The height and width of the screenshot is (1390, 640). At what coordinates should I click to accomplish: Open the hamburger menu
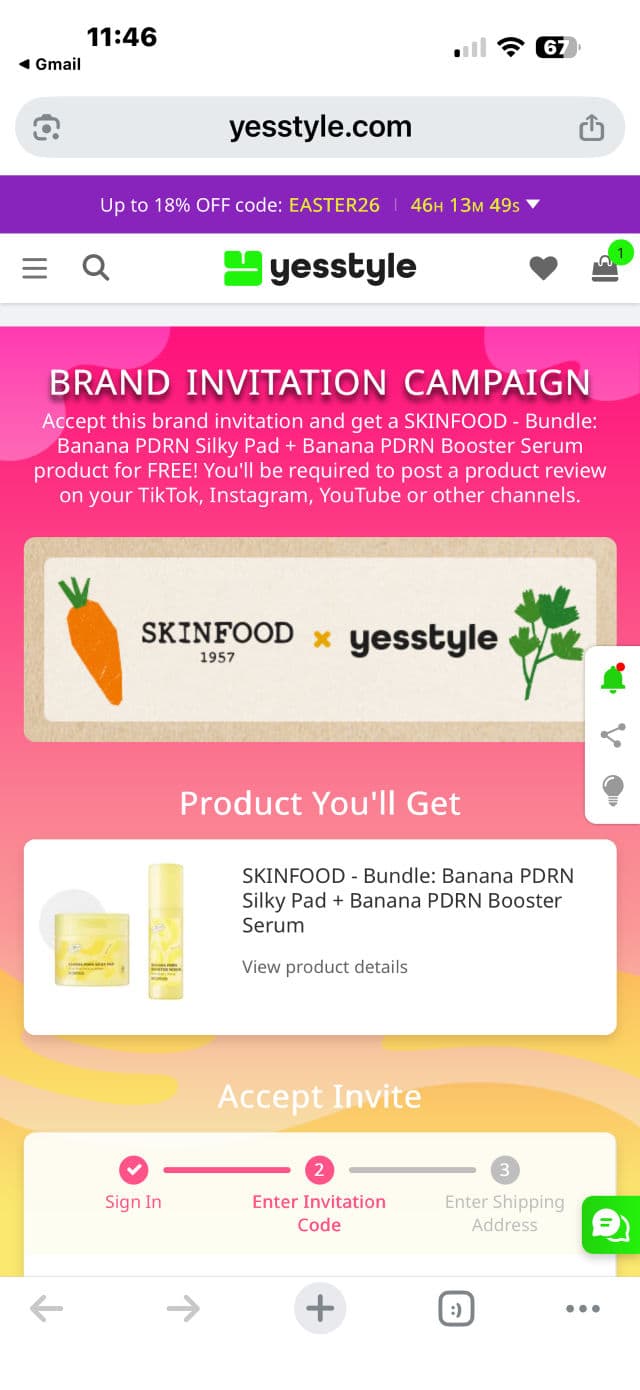coord(35,268)
